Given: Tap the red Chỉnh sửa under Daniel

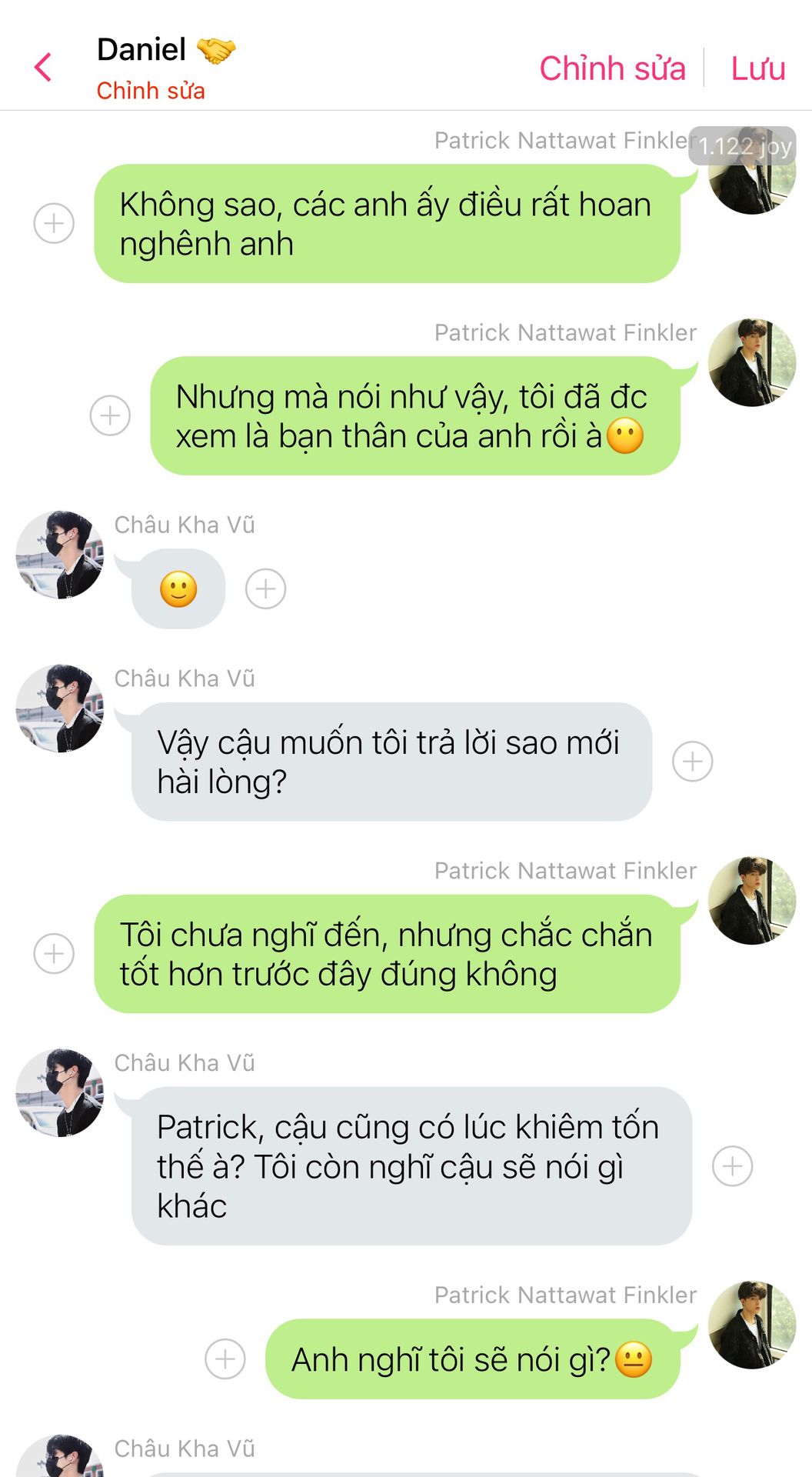Looking at the screenshot, I should coord(151,91).
